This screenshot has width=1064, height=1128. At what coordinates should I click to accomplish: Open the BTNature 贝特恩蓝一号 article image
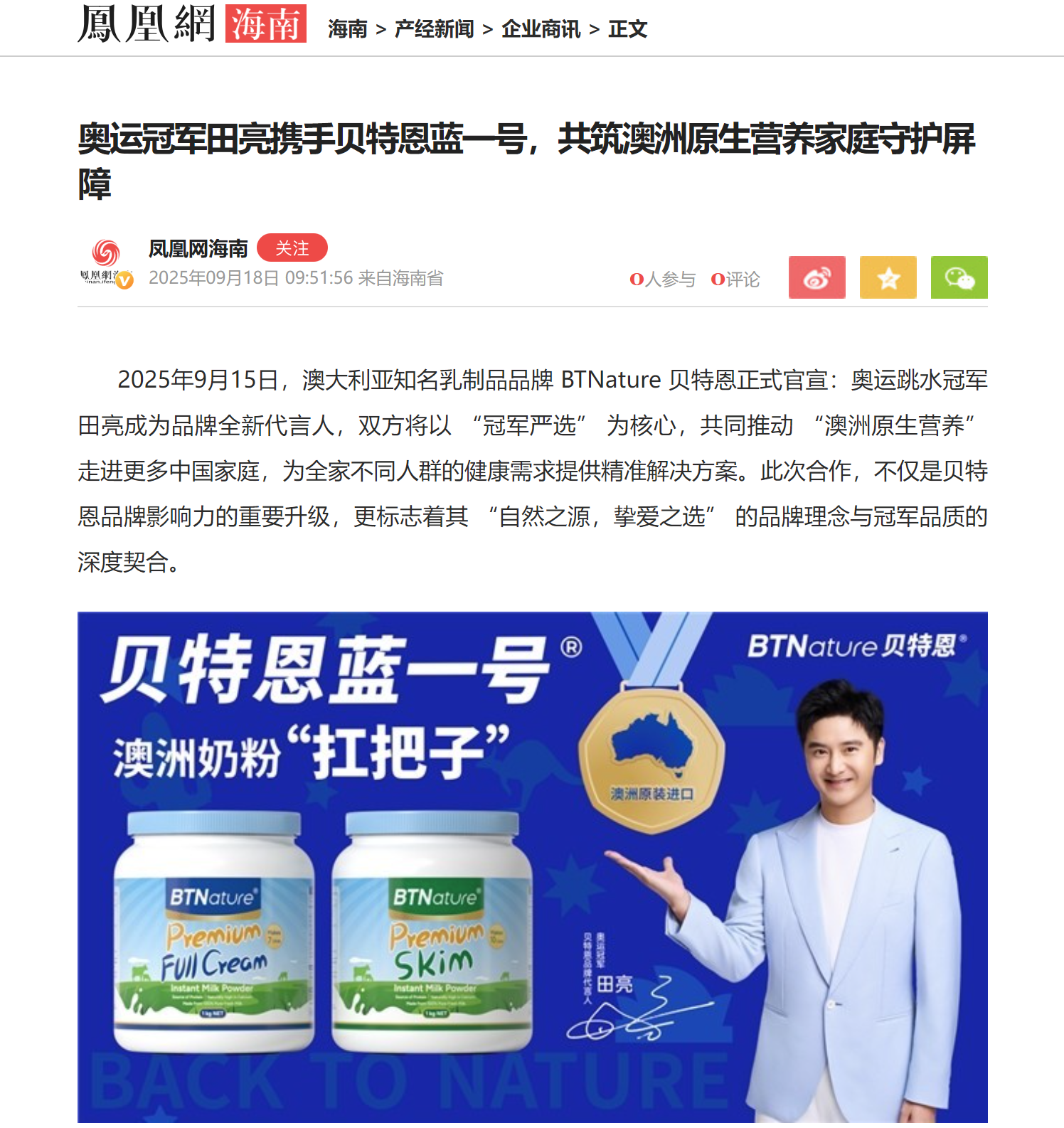532,868
